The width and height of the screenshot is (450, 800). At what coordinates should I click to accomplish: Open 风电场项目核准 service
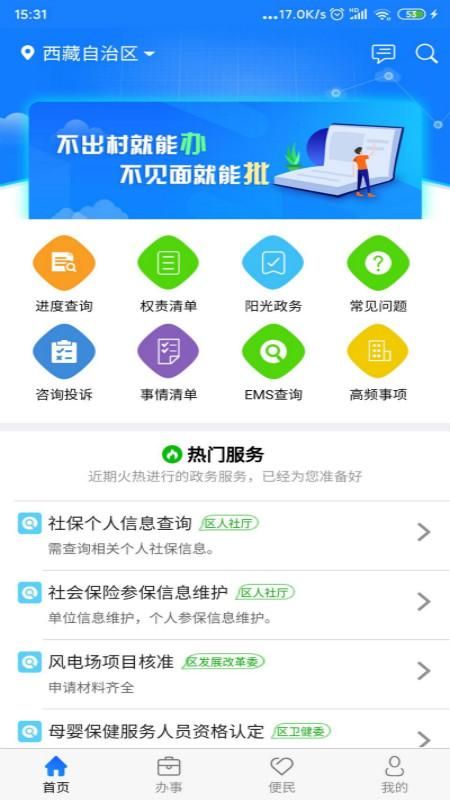tap(225, 674)
